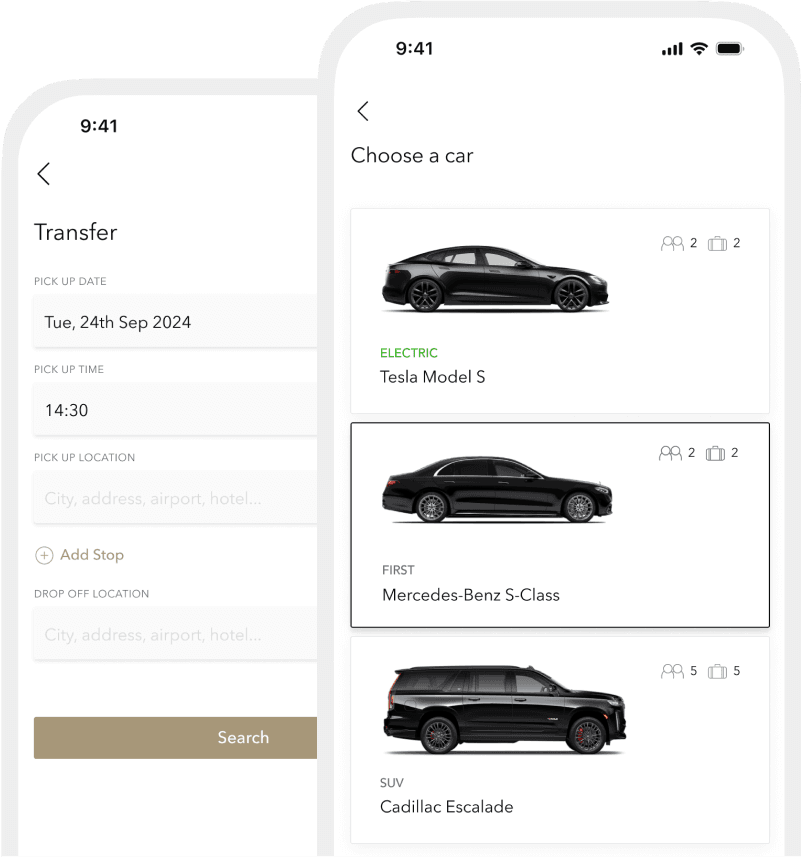Click the Wi-Fi icon in the status bar
Image resolution: width=801 pixels, height=857 pixels.
(697, 48)
